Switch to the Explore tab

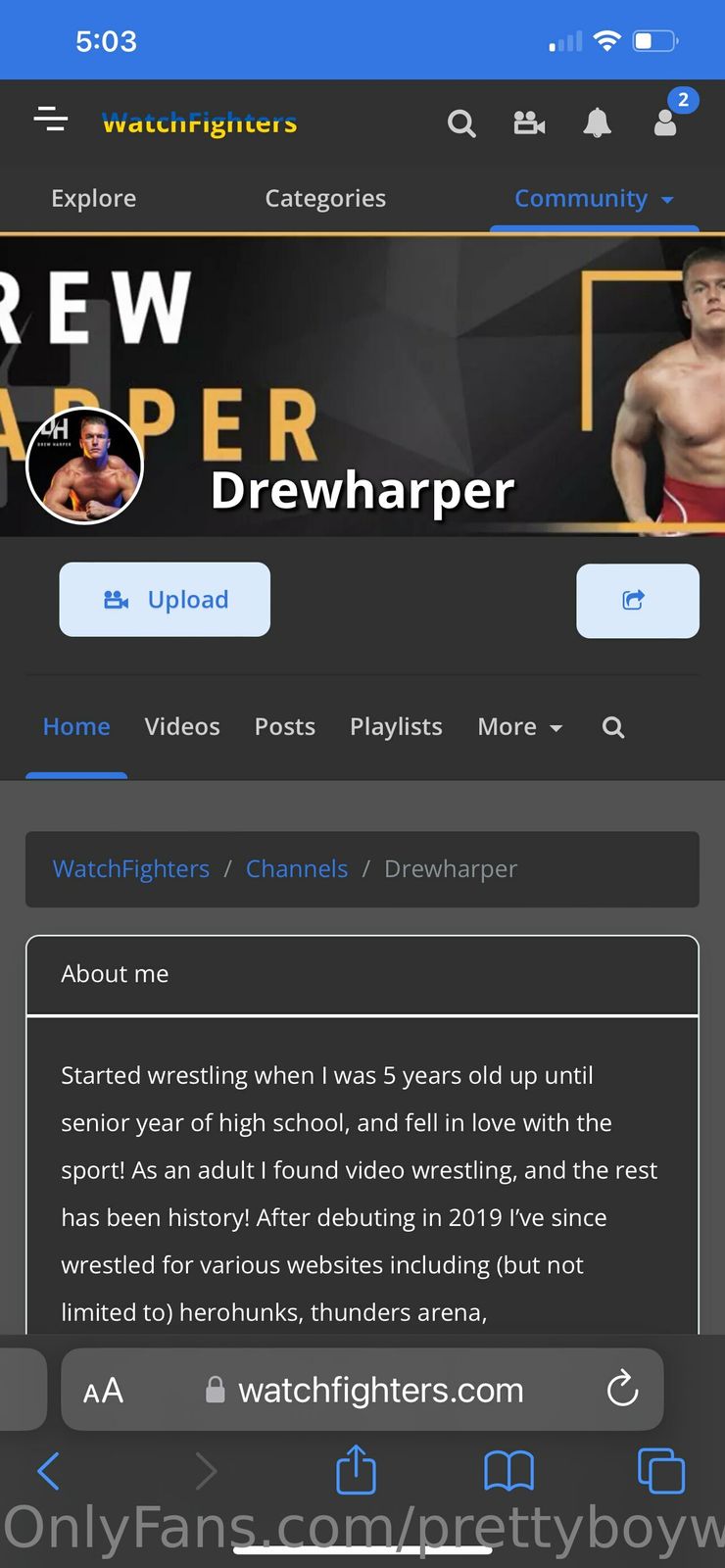tap(94, 198)
